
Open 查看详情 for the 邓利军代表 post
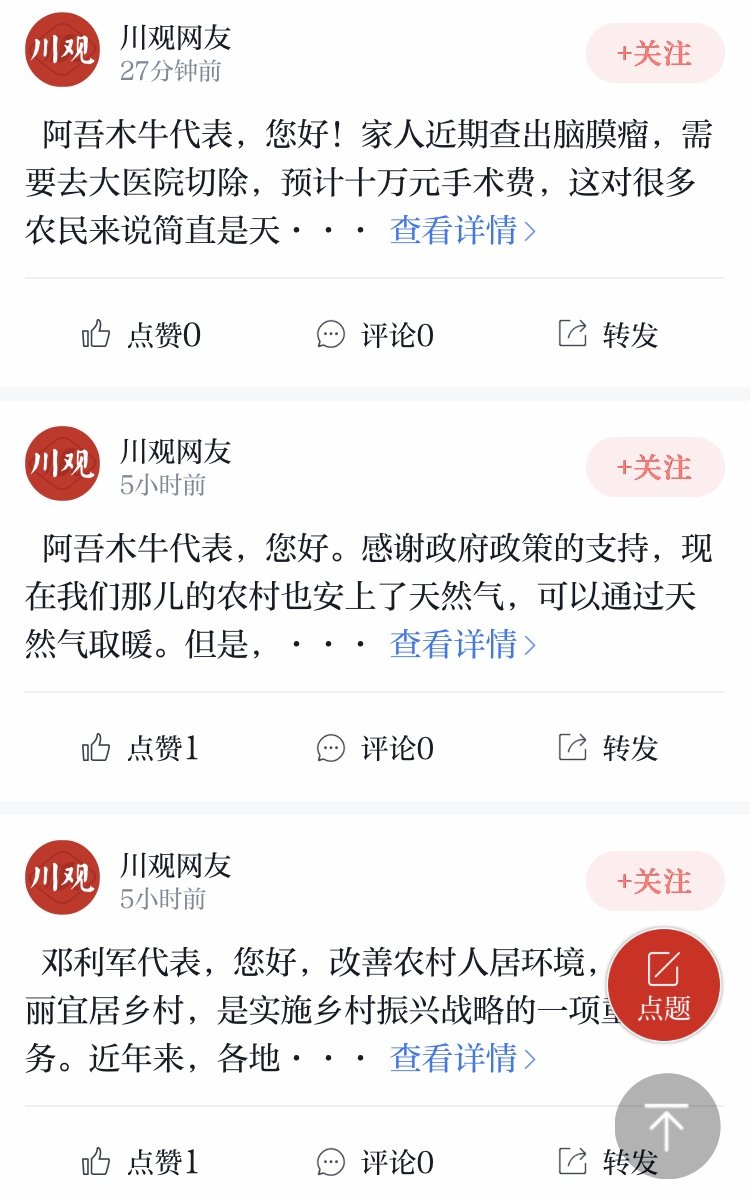click(463, 1058)
